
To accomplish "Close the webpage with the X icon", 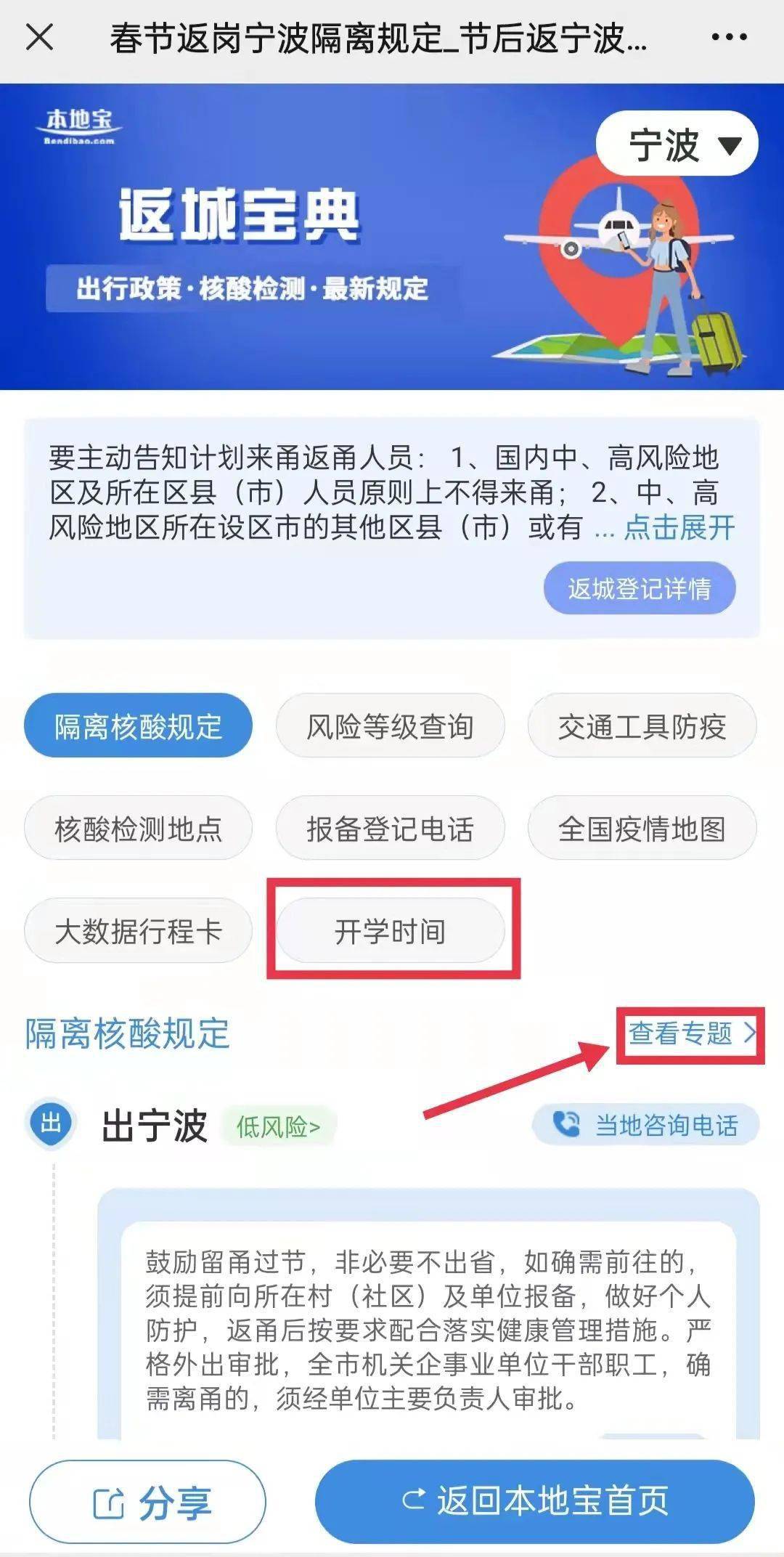I will click(x=40, y=37).
